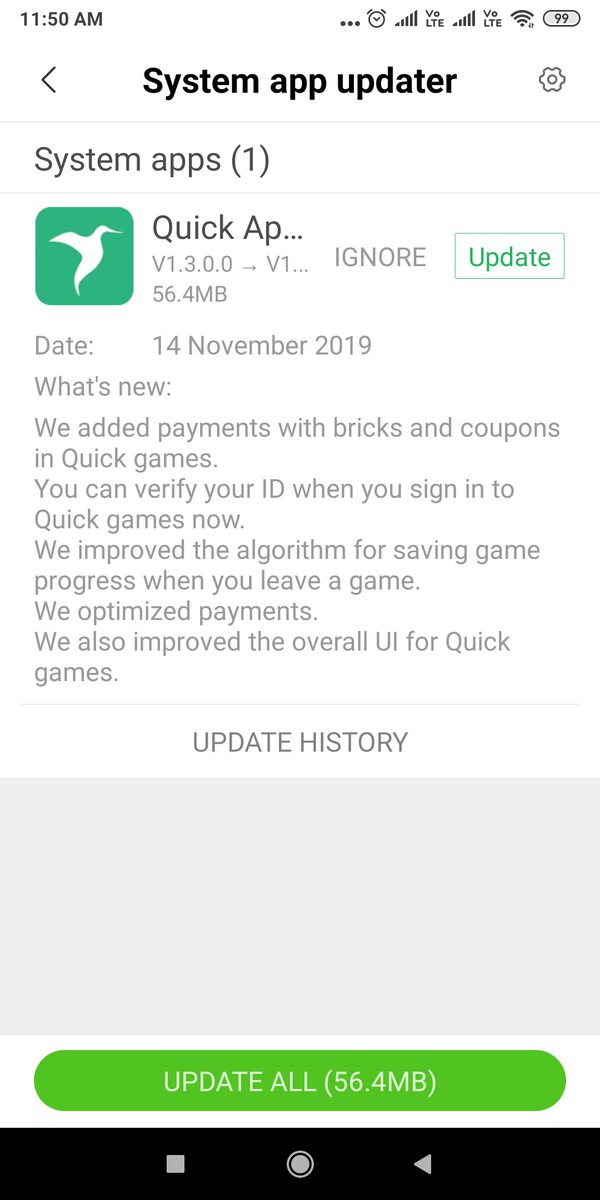Open recent apps via the square button
Image resolution: width=600 pixels, height=1200 pixels.
pyautogui.click(x=176, y=1163)
